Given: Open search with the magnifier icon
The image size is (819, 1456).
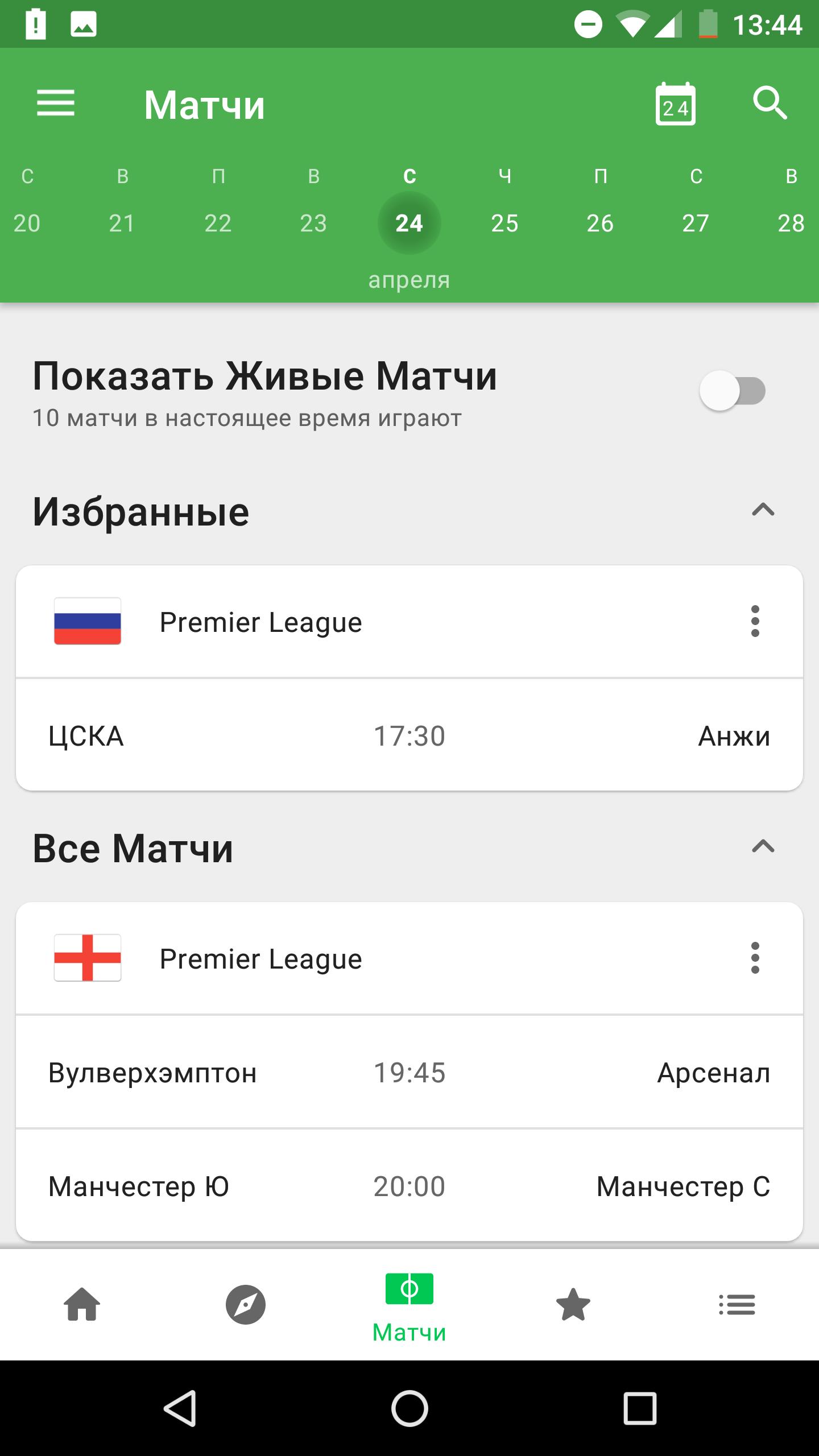Looking at the screenshot, I should (x=770, y=104).
